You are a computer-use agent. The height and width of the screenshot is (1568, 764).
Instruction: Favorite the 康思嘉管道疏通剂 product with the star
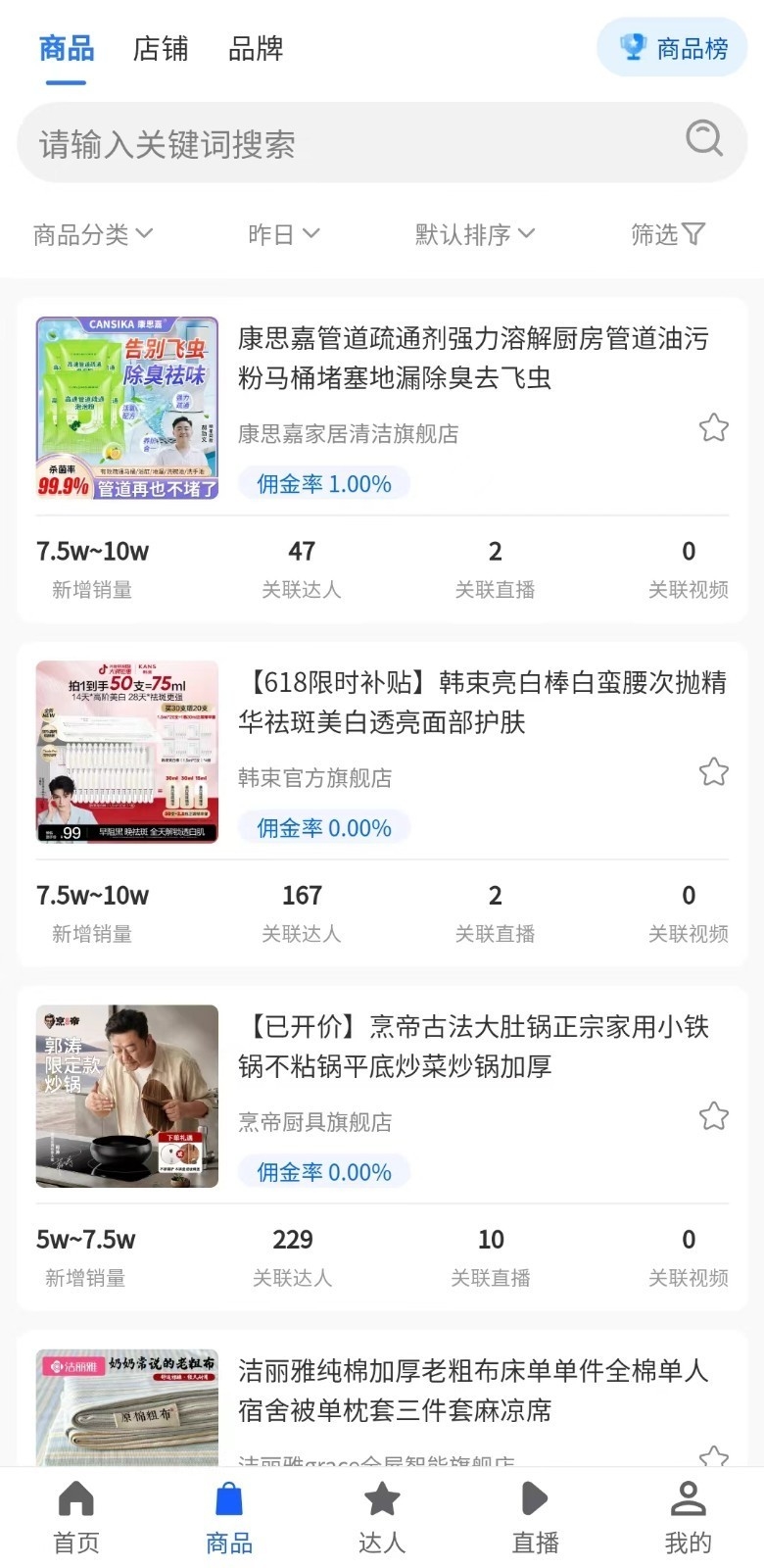pos(714,428)
